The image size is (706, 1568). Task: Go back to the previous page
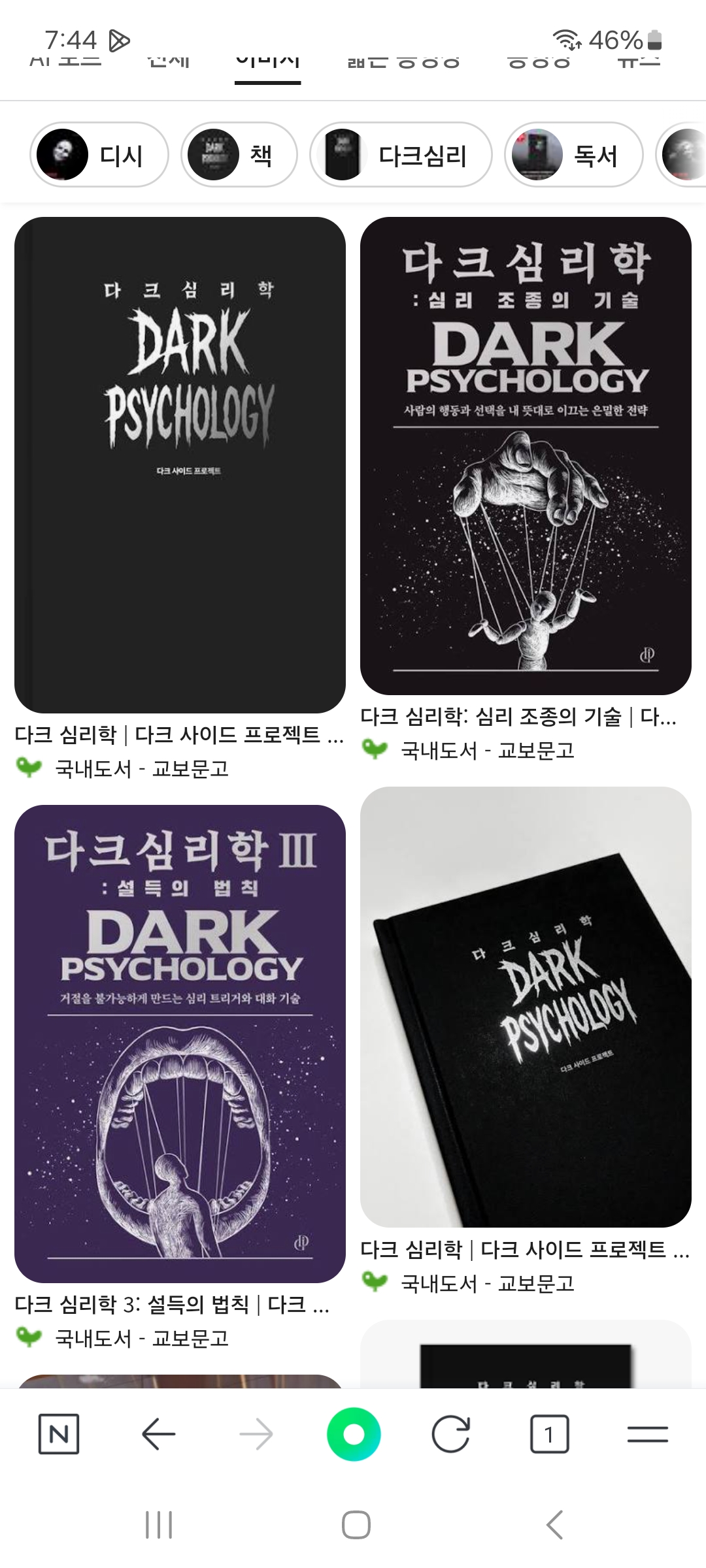click(158, 1434)
